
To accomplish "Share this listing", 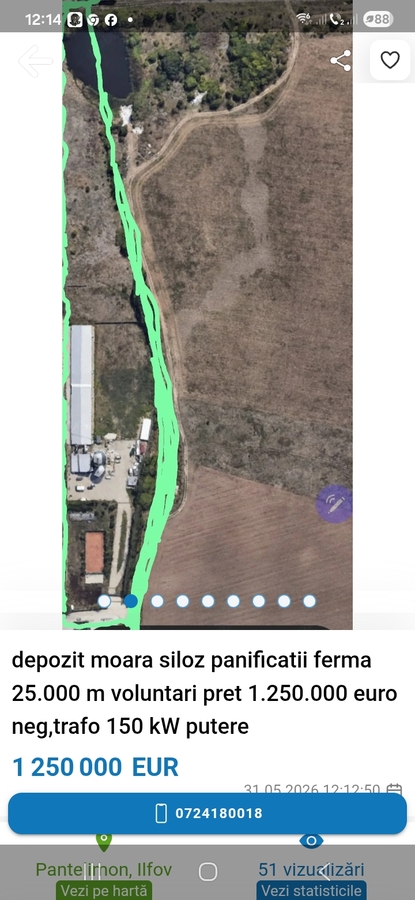I will coord(340,60).
